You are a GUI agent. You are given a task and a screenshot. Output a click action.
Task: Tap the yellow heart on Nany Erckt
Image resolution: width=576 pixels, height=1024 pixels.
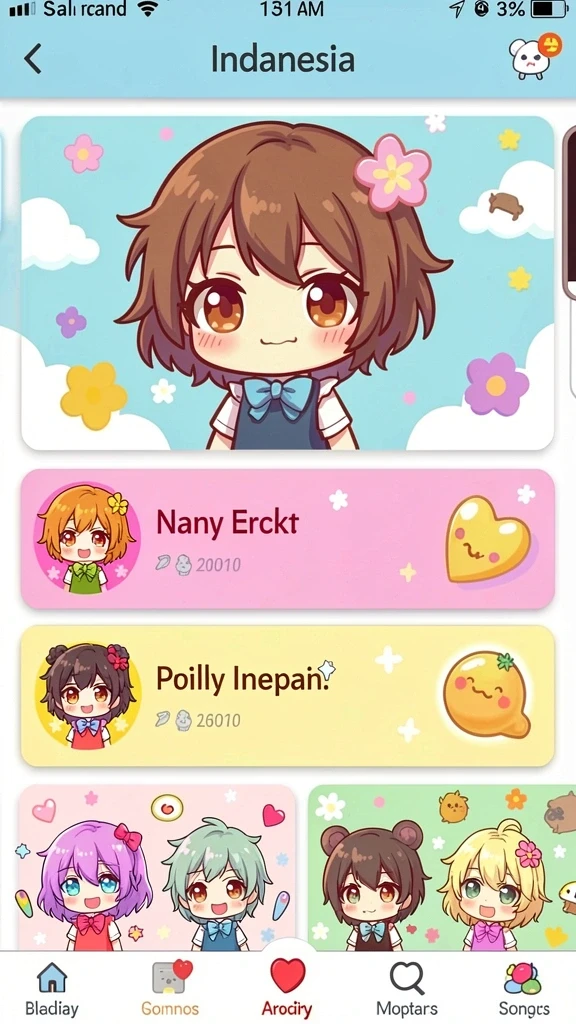point(488,539)
